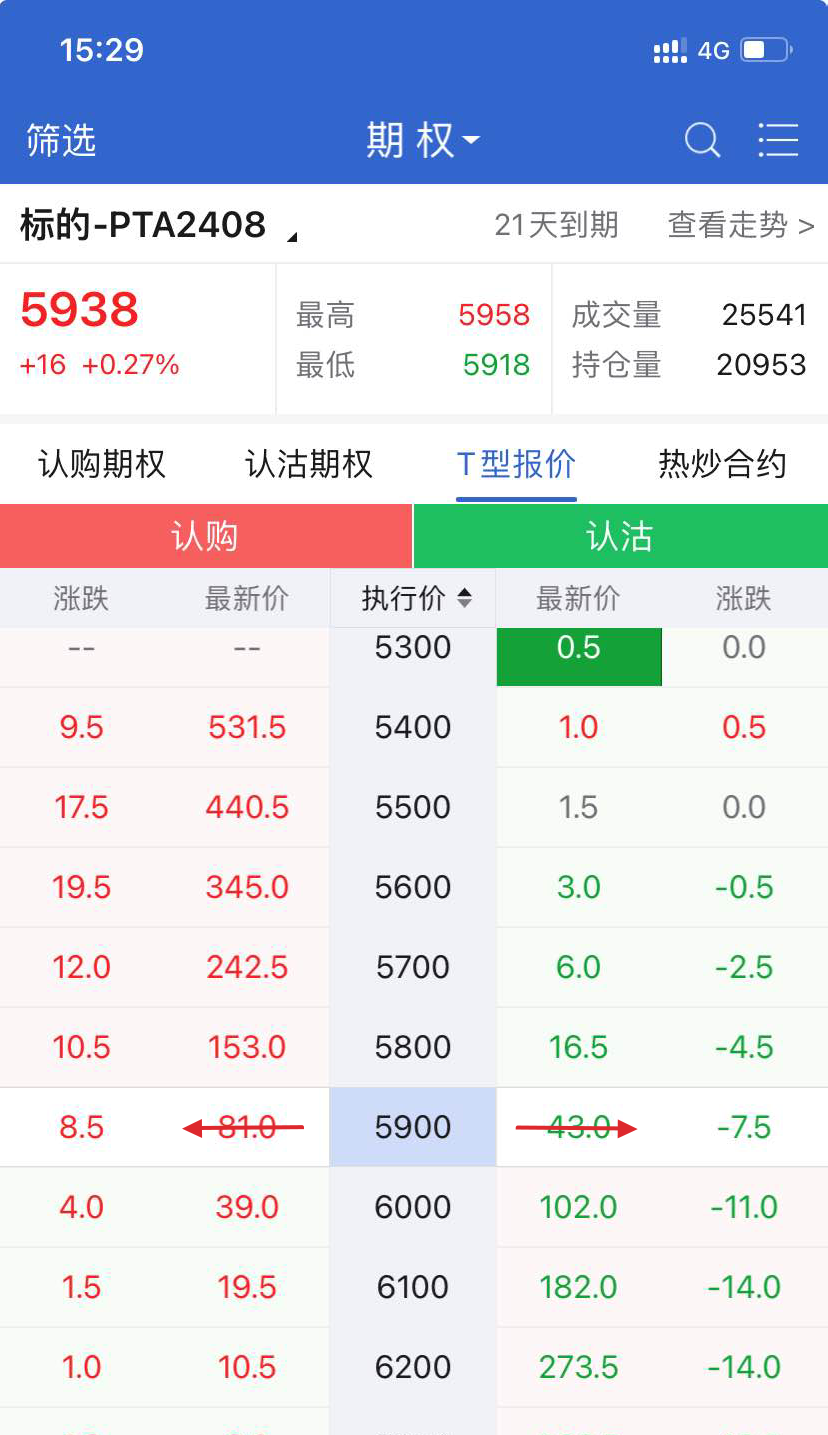
Task: Expand the 期权 title dropdown
Action: [x=422, y=140]
